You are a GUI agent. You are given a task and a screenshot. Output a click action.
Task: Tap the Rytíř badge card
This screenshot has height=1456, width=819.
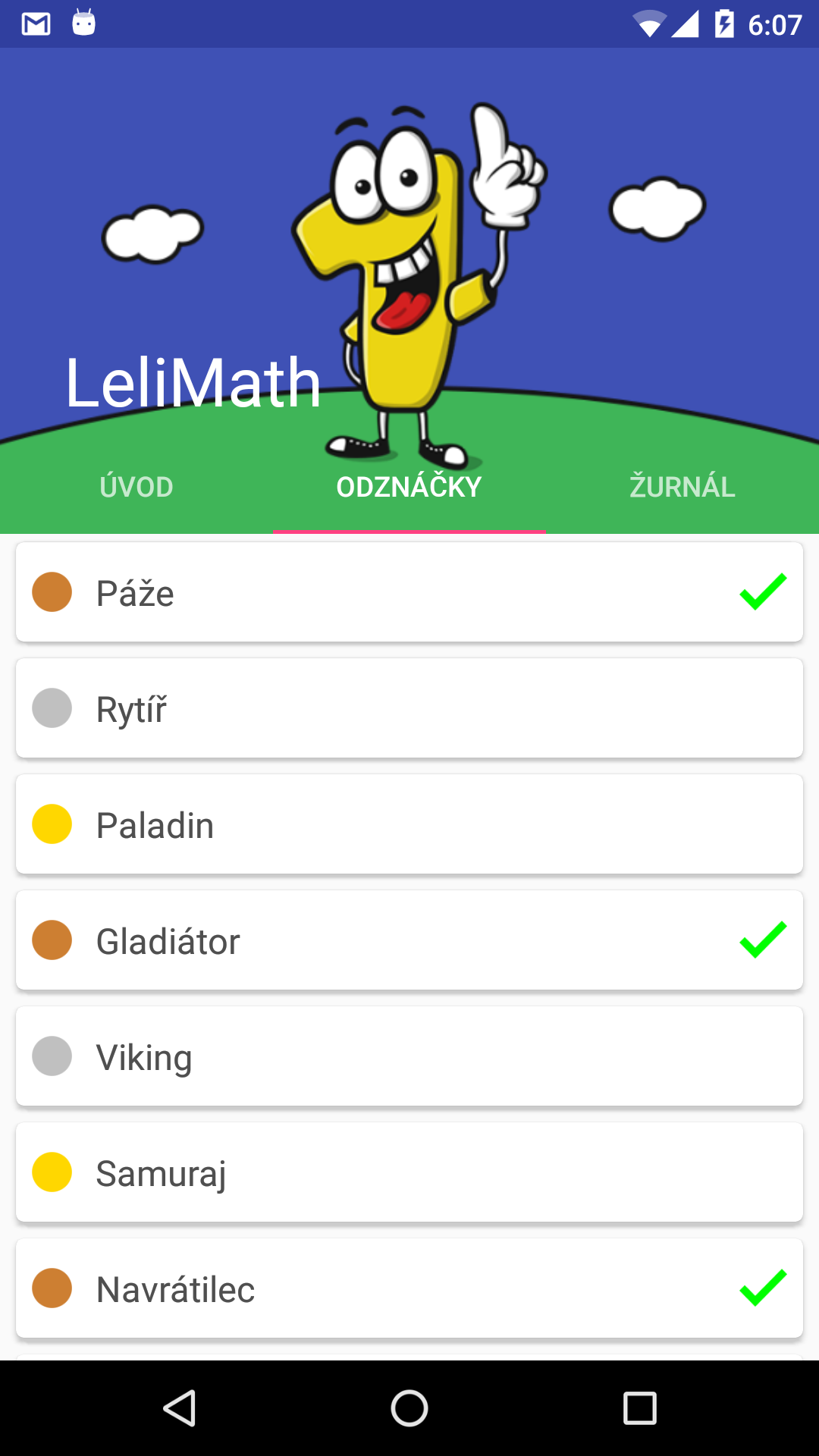pos(409,708)
